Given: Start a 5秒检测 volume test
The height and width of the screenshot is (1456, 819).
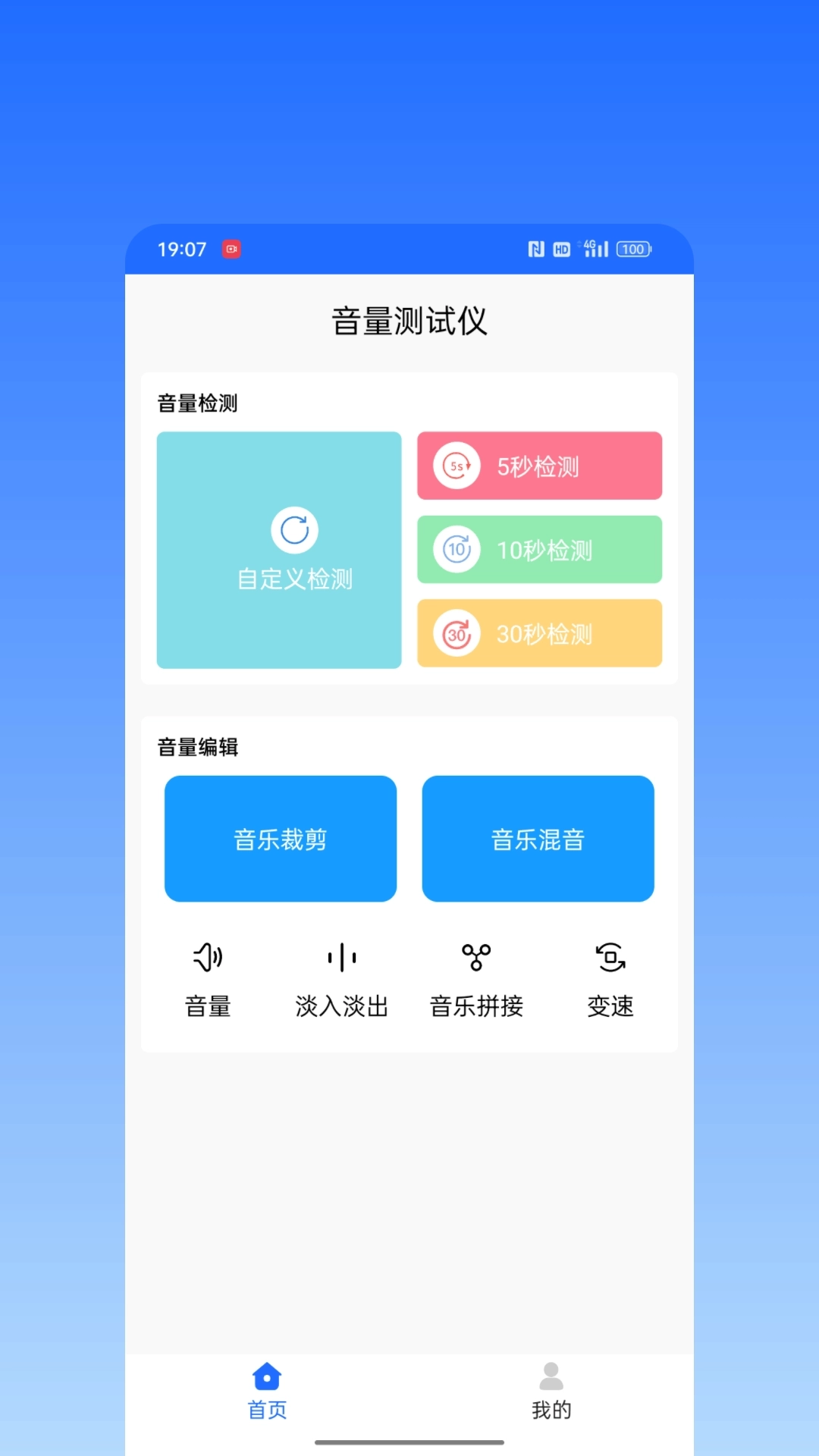Looking at the screenshot, I should 539,466.
